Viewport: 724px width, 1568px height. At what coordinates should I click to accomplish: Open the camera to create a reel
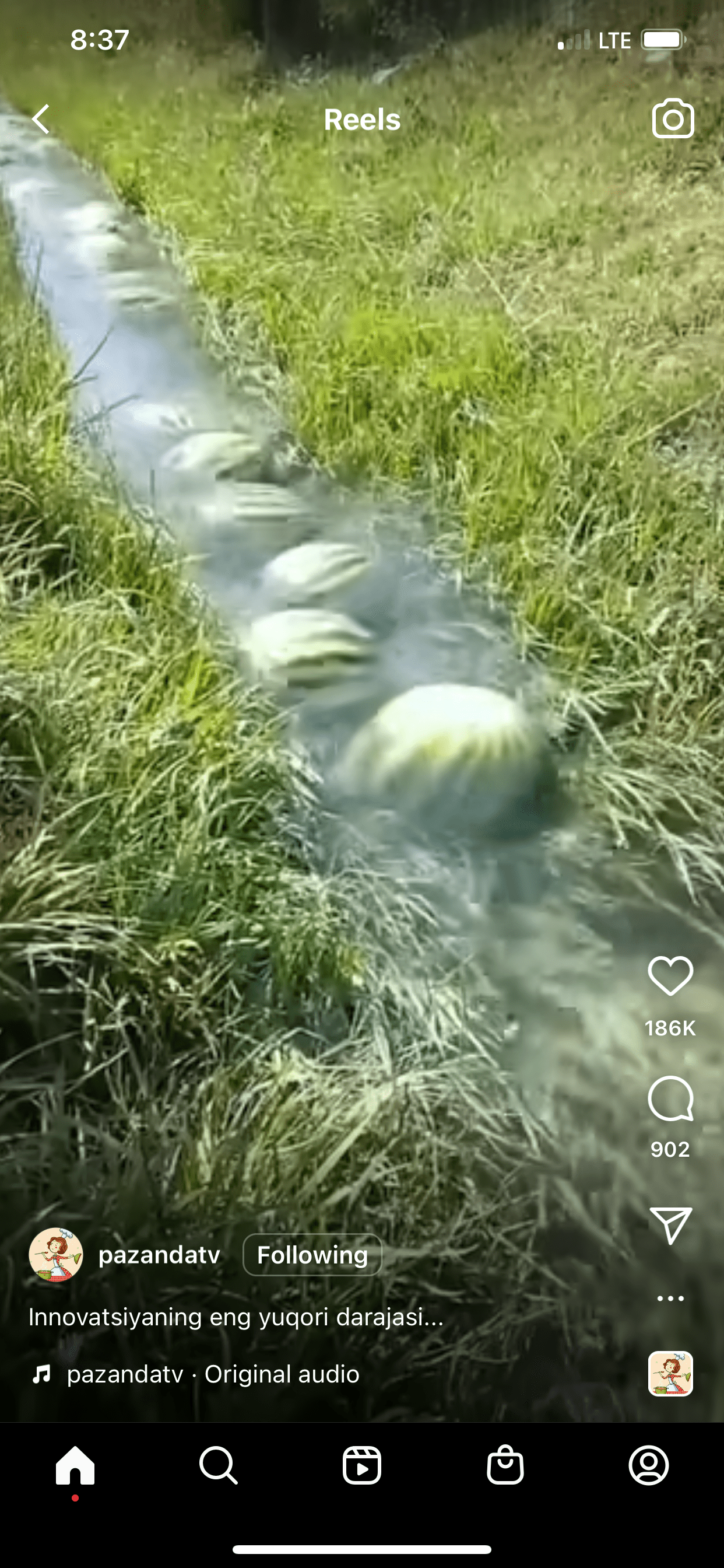click(x=672, y=118)
